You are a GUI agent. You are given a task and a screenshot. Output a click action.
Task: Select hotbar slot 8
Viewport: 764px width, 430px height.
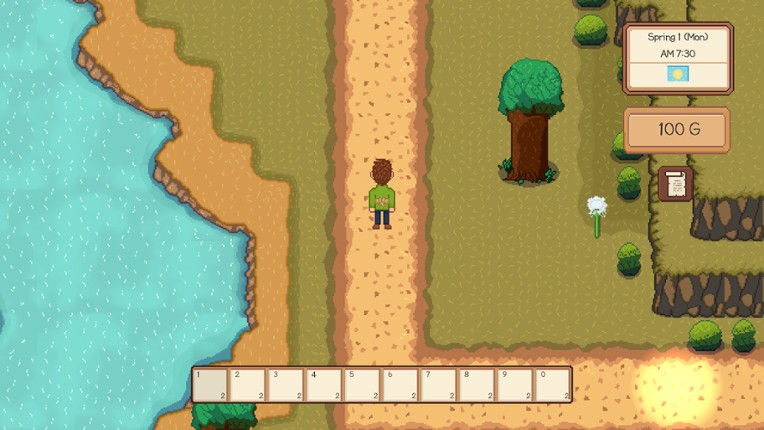477,385
